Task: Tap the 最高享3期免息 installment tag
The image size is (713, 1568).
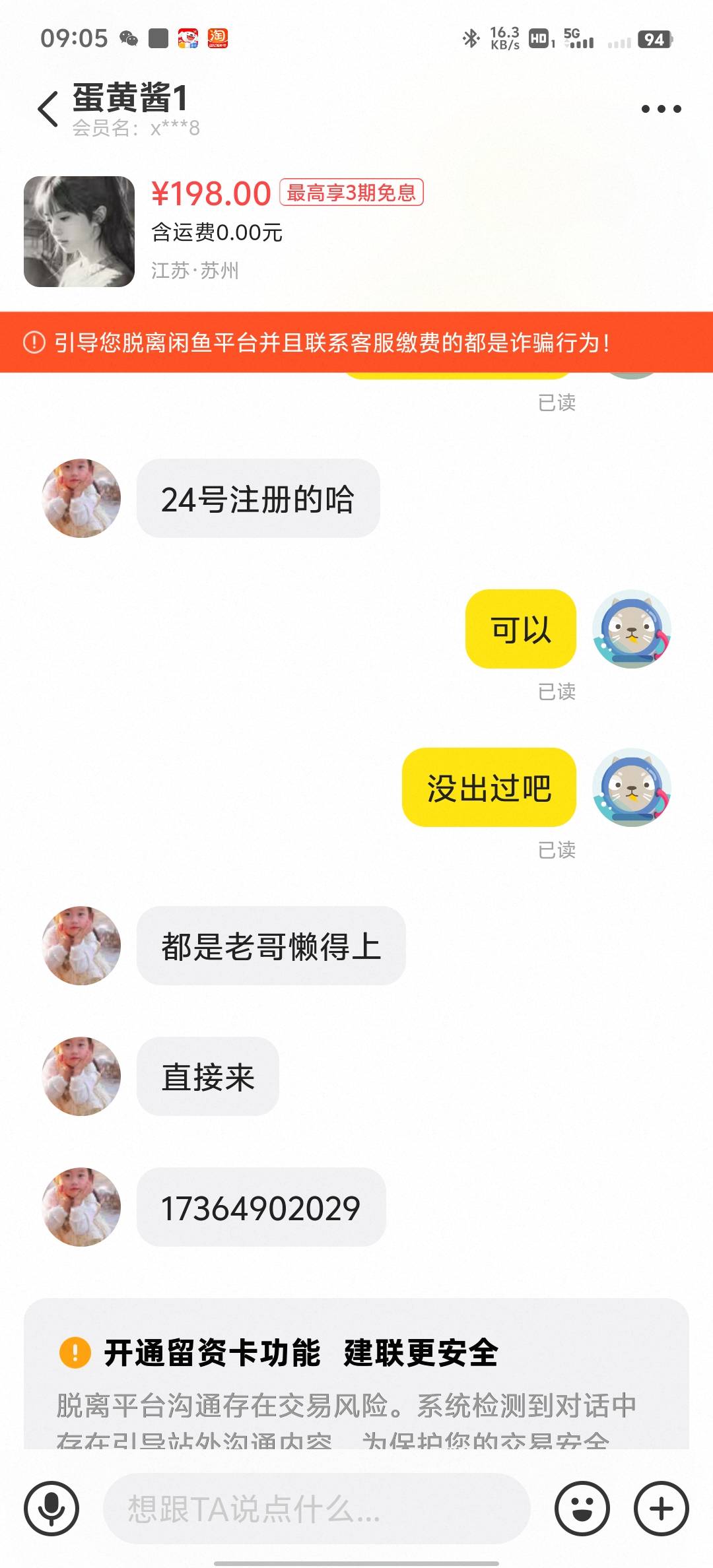Action: tap(351, 193)
